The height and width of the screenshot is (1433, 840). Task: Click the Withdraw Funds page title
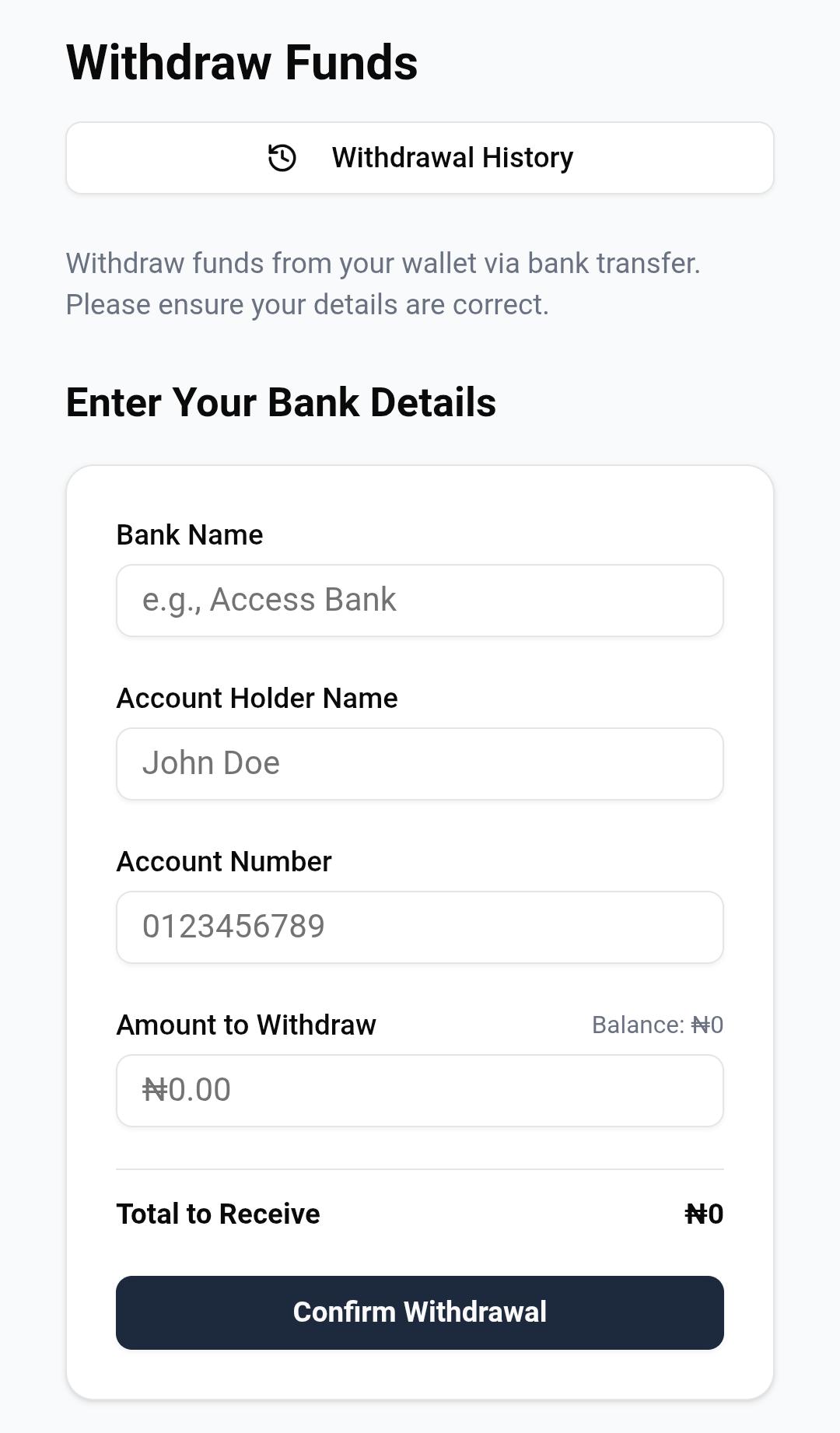241,64
